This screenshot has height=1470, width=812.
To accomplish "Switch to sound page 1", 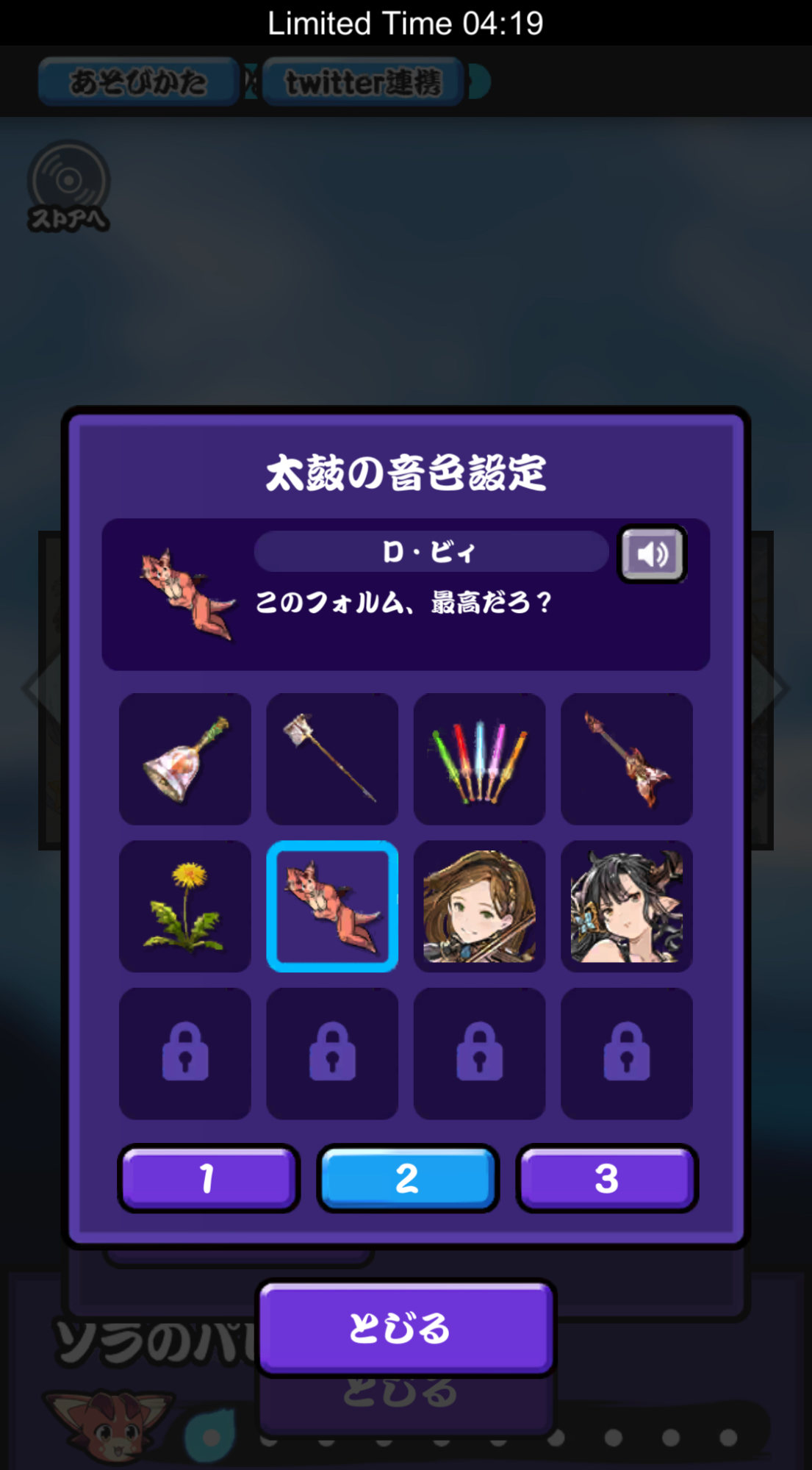I will point(209,1177).
